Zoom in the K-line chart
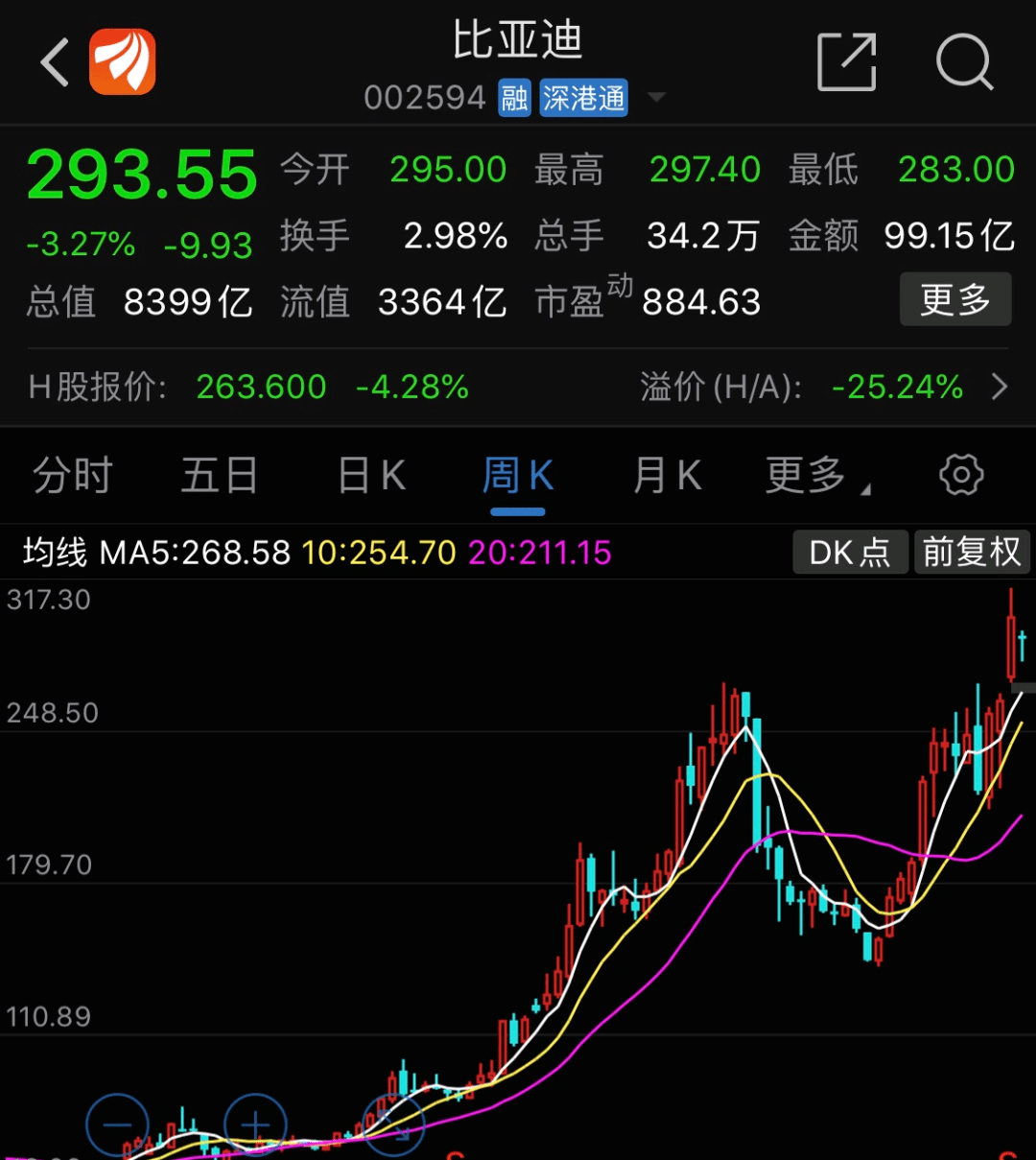 coord(255,1124)
